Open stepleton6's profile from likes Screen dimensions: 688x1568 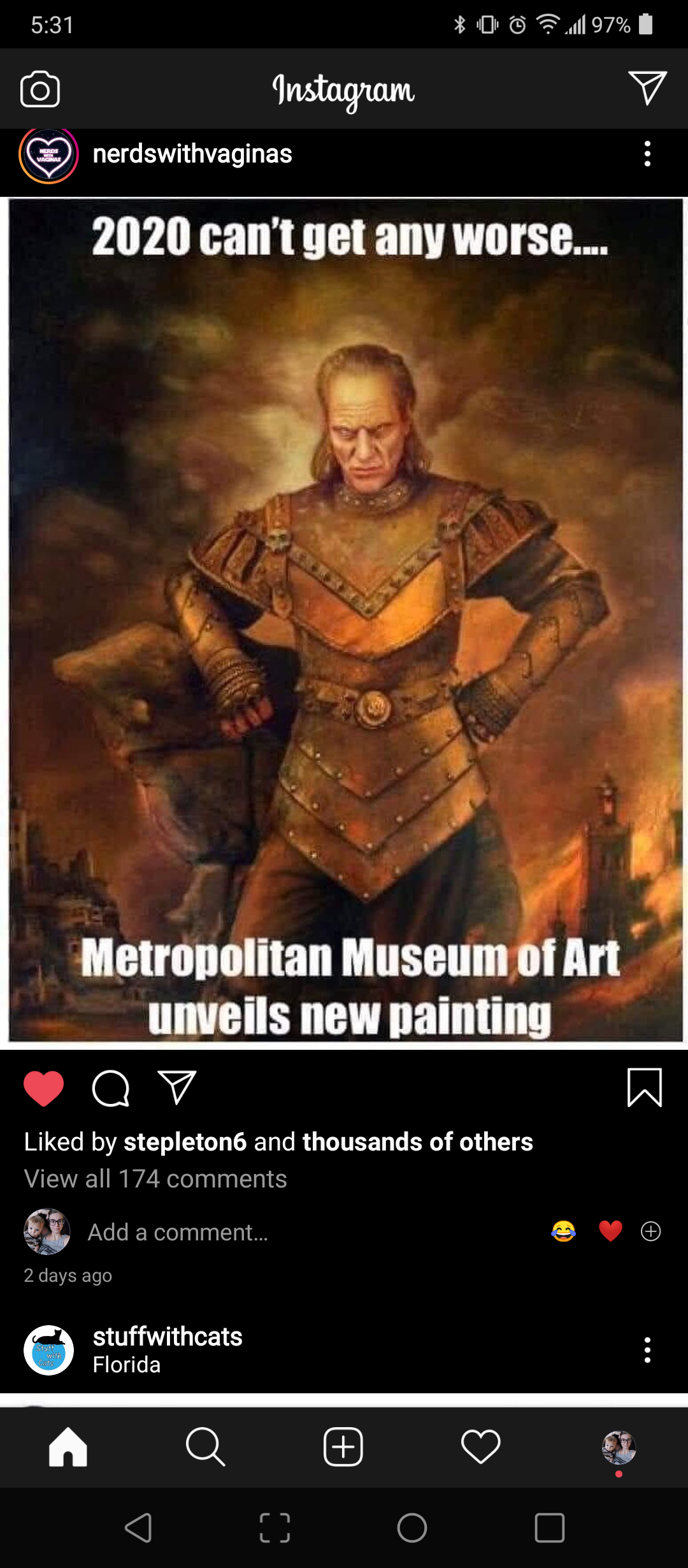[185, 1142]
